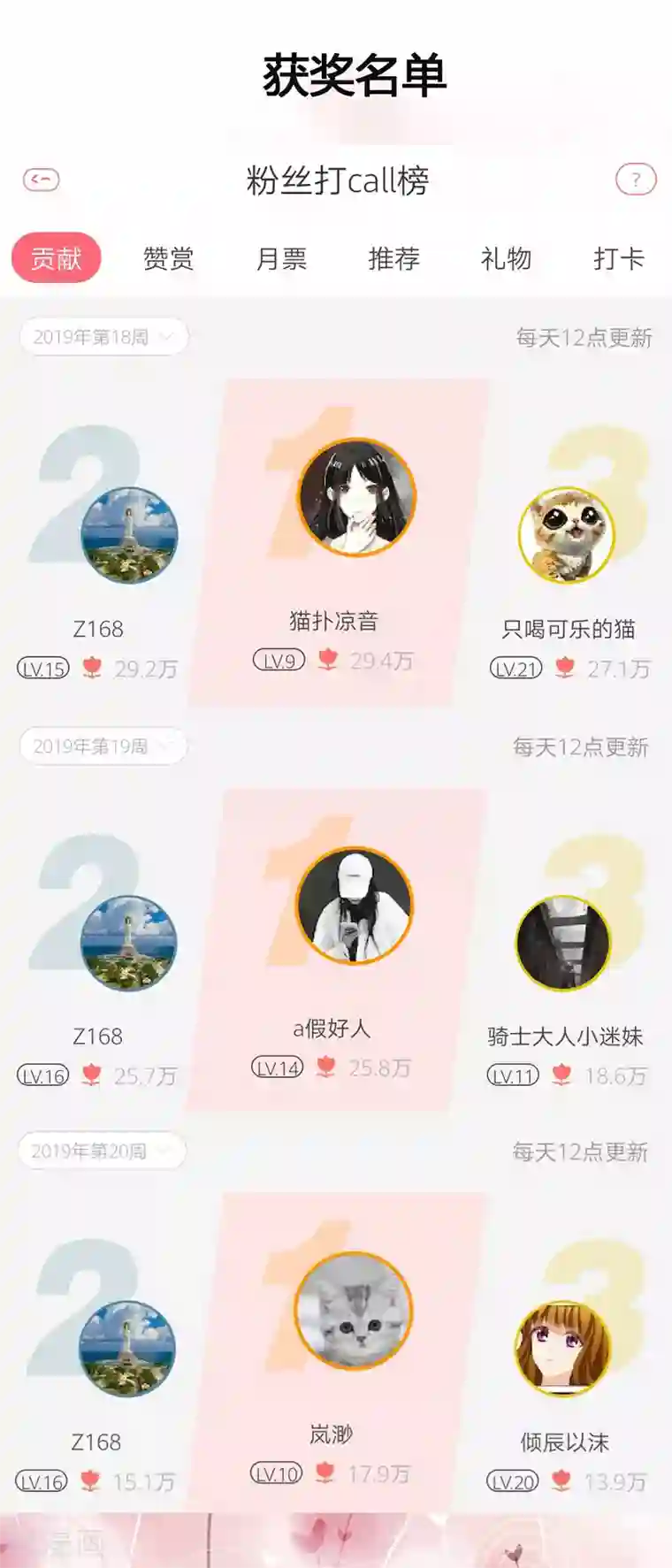Click the back arrow icon at top left
Viewport: 672px width, 1568px height.
[40, 178]
